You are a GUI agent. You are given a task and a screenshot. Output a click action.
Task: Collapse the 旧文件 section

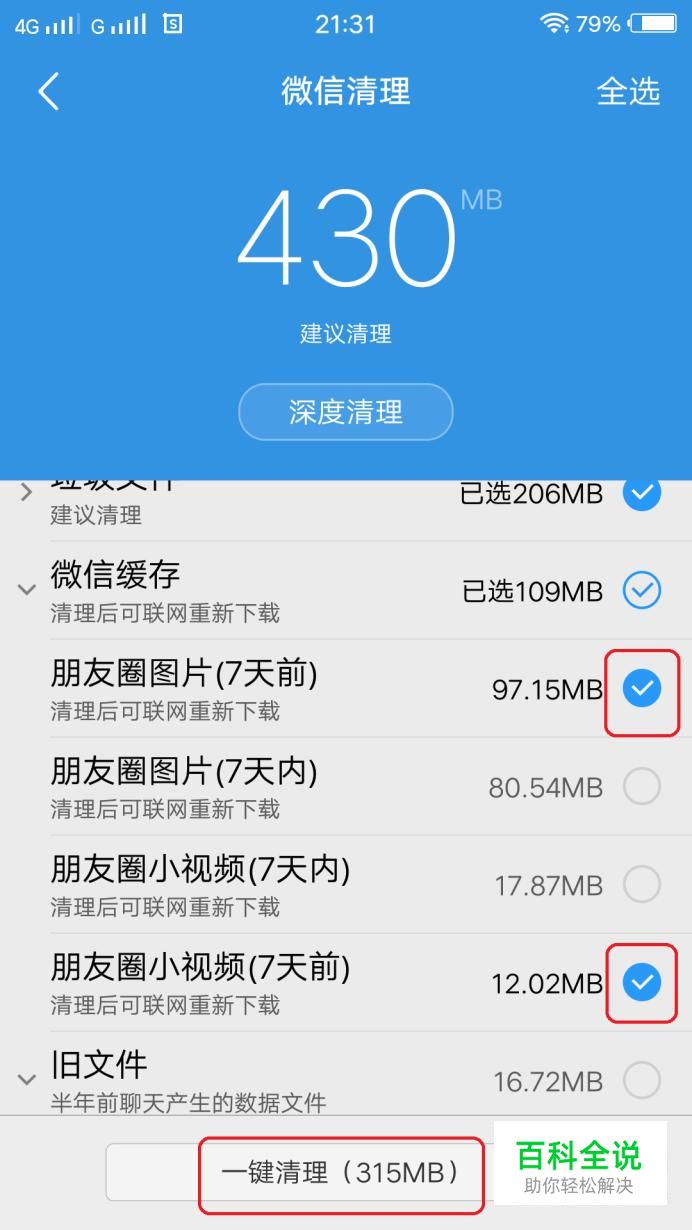pyautogui.click(x=27, y=1079)
